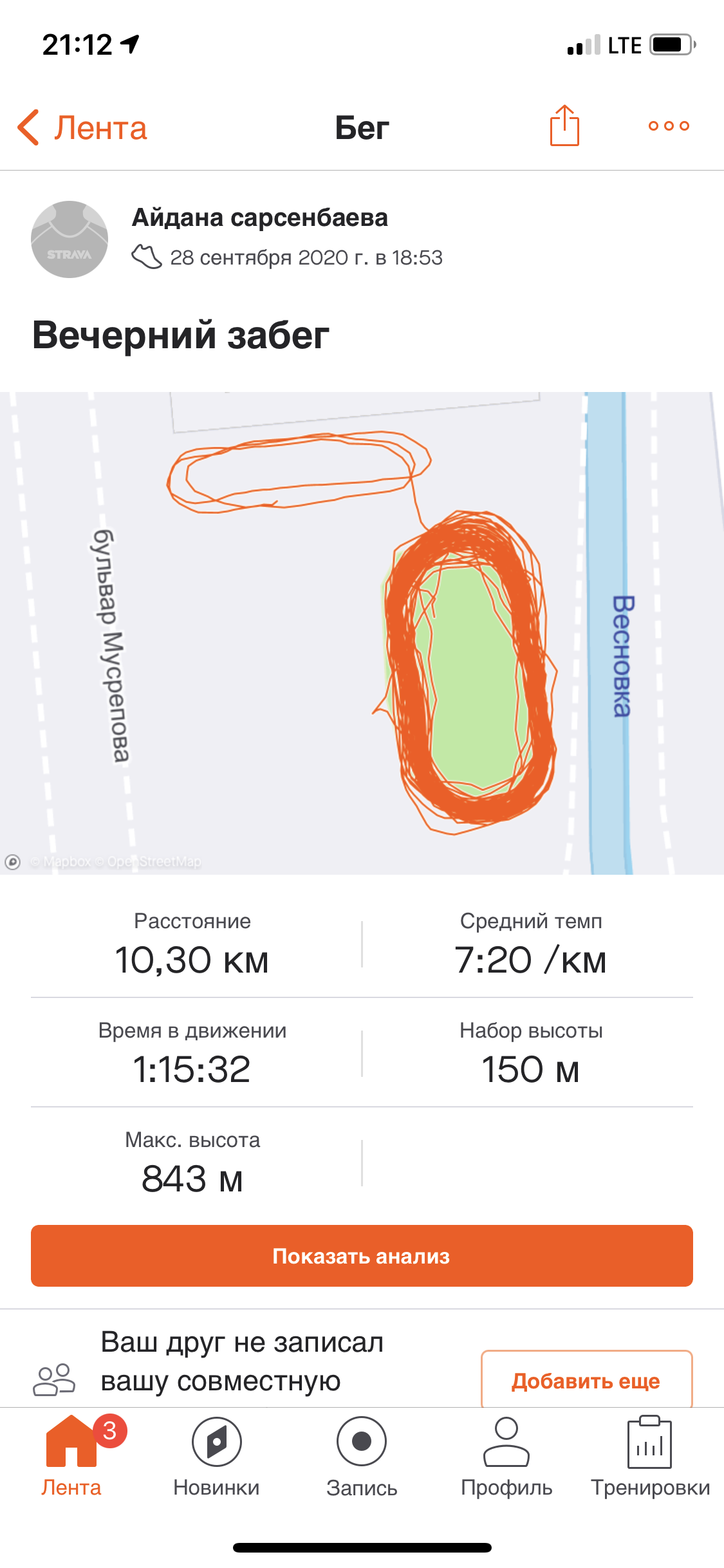Go to the Профиль tab
The width and height of the screenshot is (724, 1568).
pyautogui.click(x=506, y=1457)
